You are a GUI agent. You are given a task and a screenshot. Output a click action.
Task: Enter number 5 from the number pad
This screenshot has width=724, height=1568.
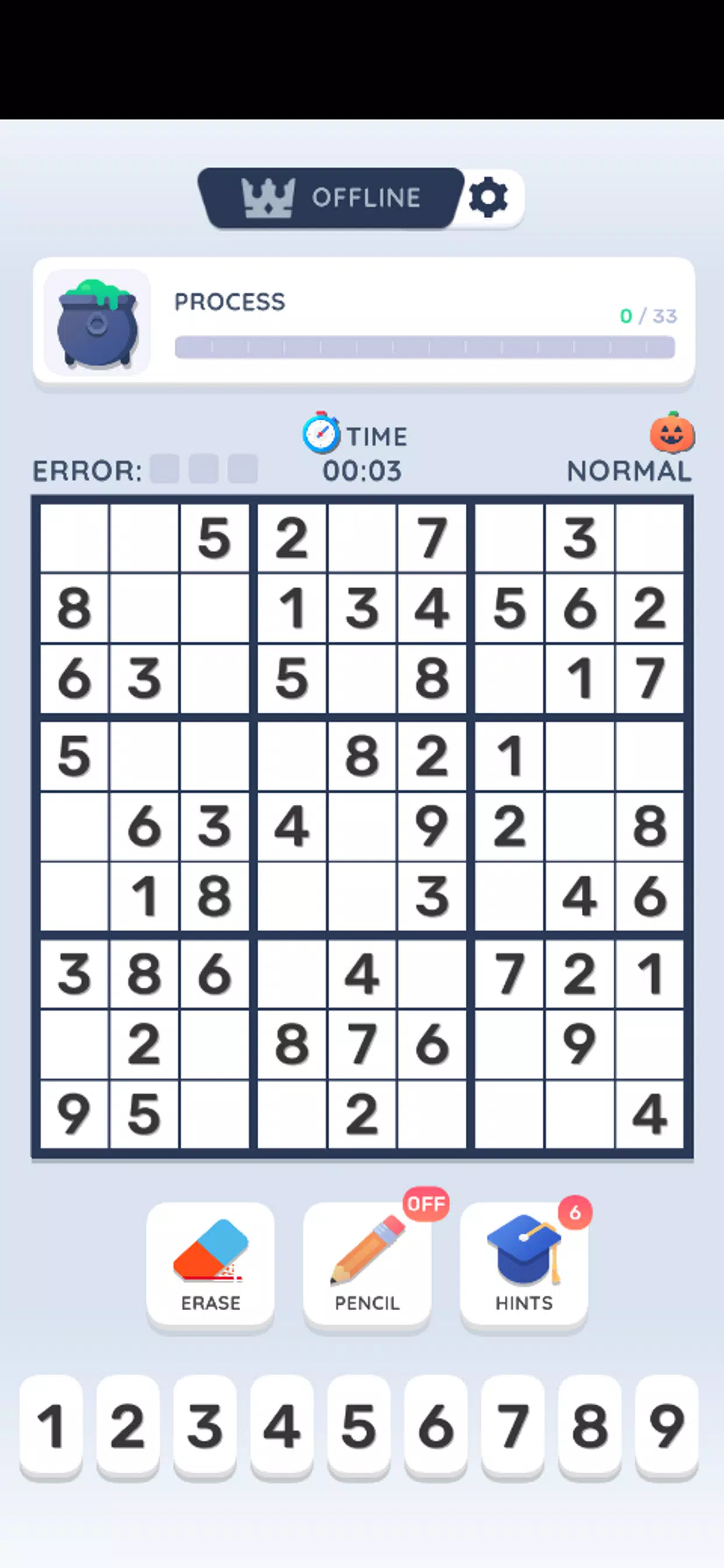(359, 1426)
